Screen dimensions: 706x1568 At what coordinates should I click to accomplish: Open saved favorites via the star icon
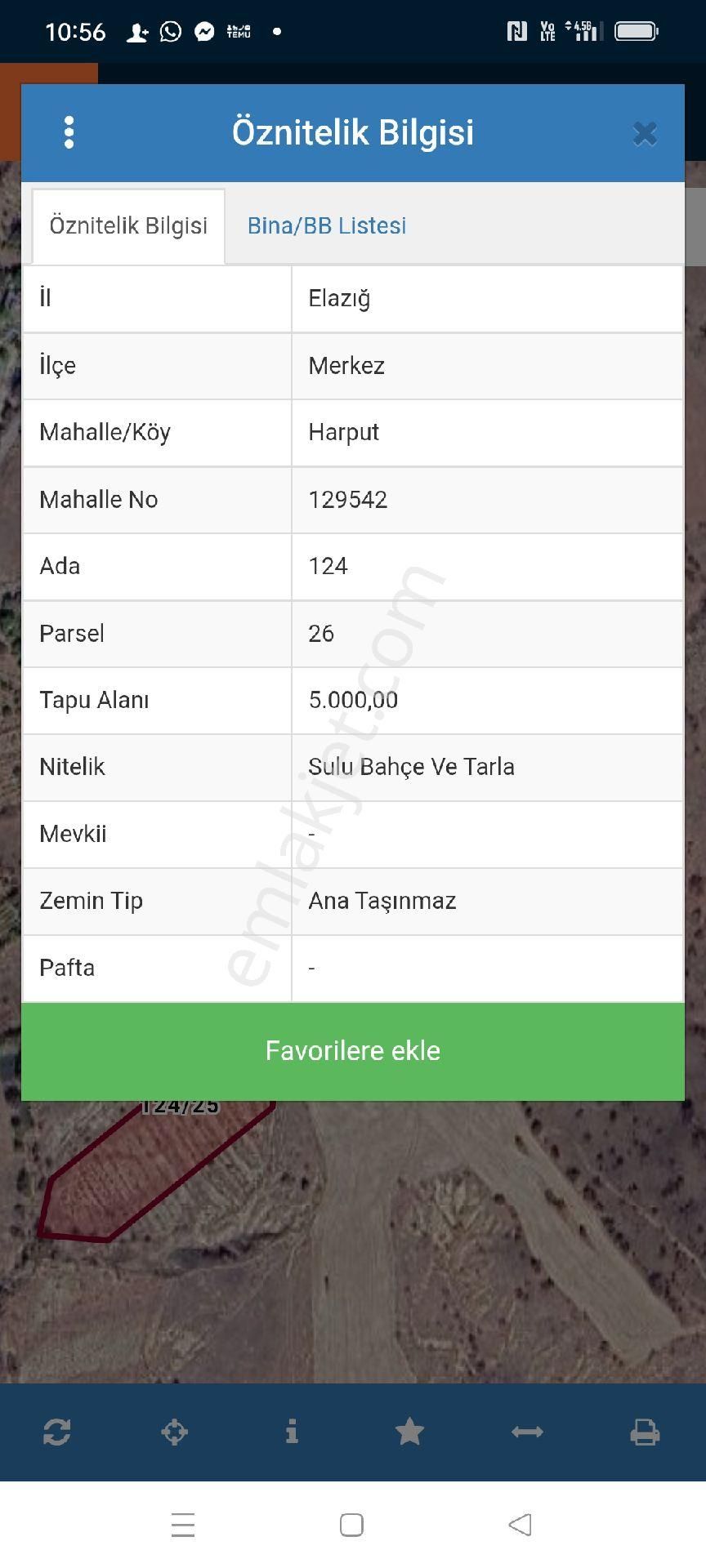[409, 1432]
